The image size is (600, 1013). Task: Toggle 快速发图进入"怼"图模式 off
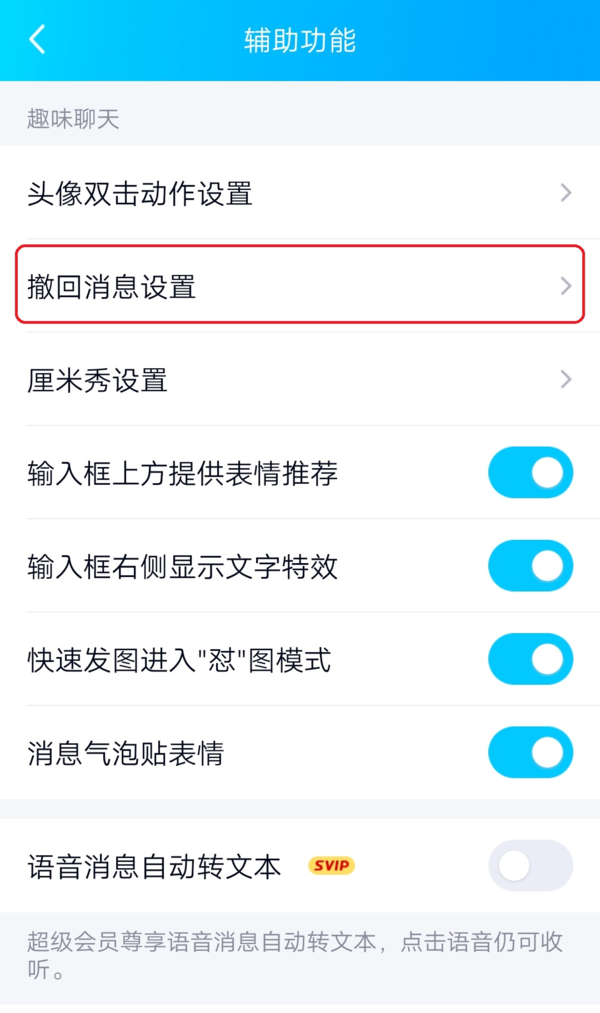point(530,659)
